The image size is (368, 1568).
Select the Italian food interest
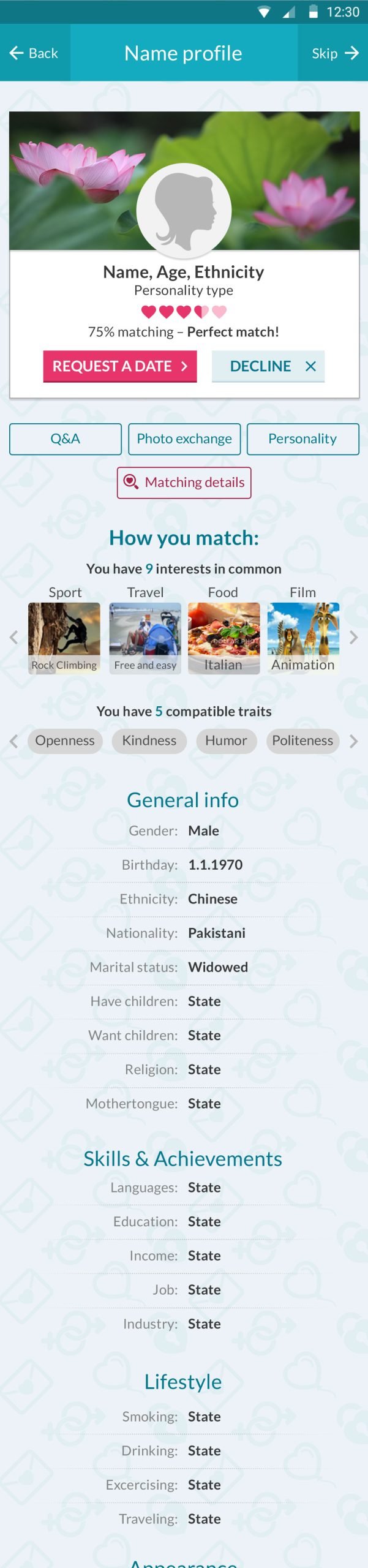pos(223,638)
